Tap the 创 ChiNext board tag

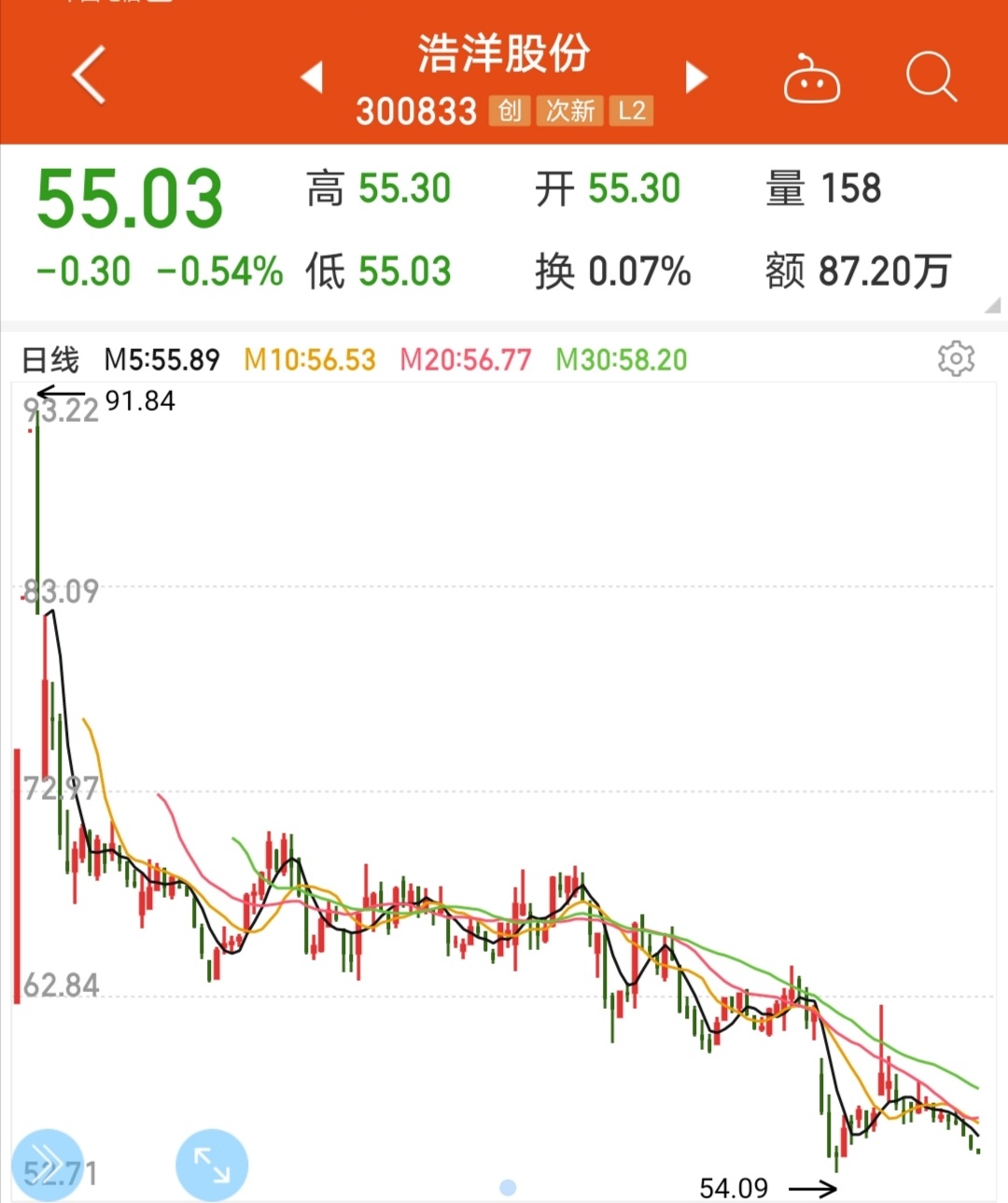(x=509, y=111)
